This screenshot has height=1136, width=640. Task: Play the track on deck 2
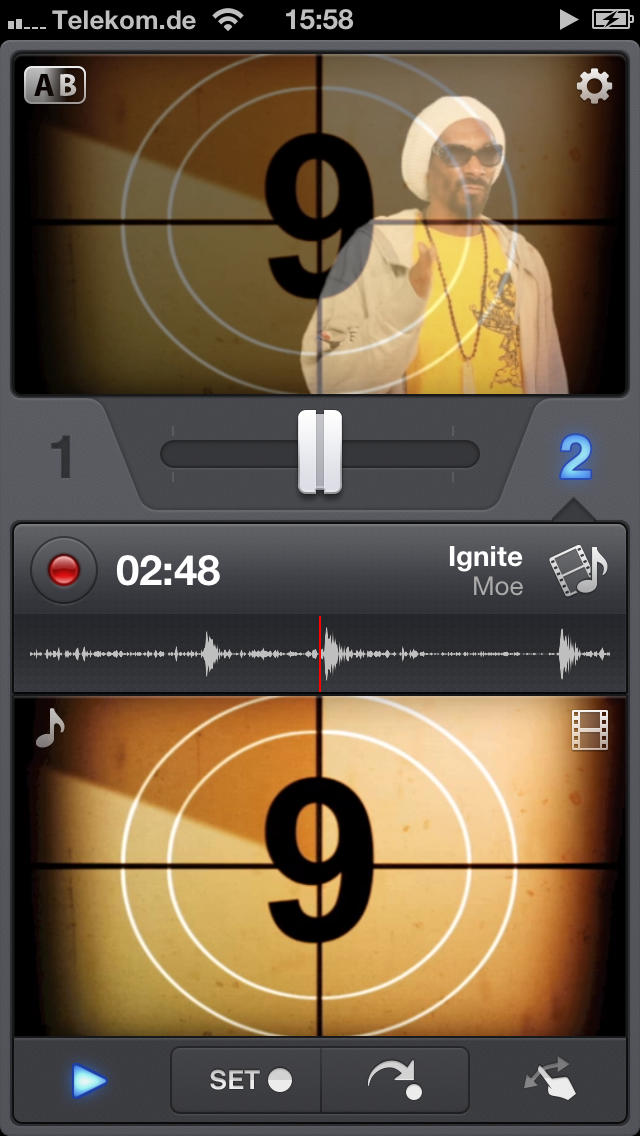(89, 1081)
